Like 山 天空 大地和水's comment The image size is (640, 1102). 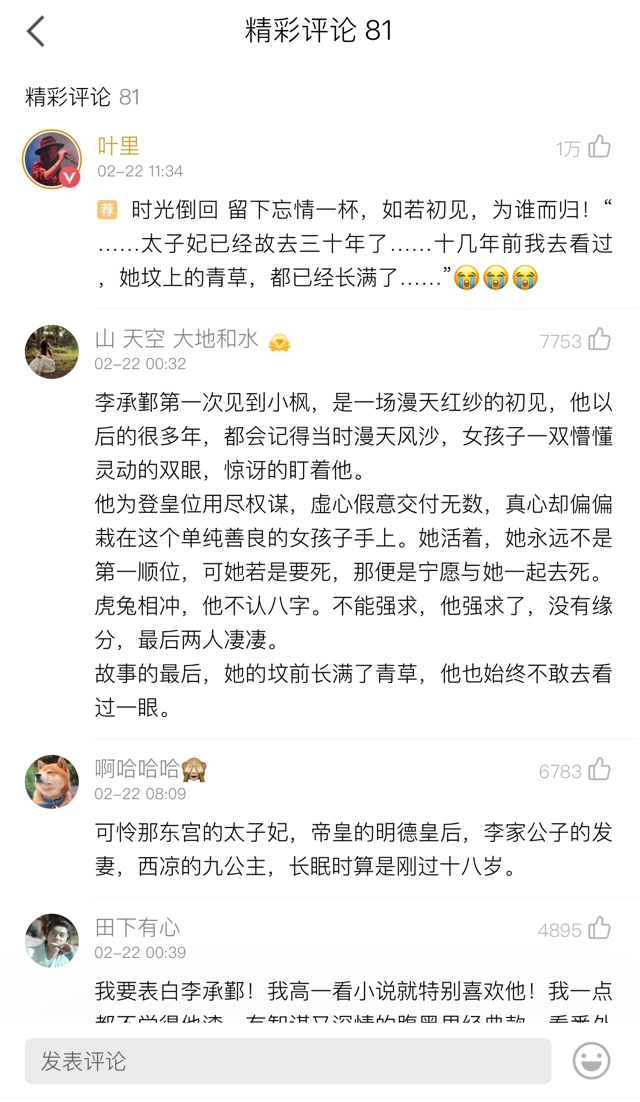599,340
